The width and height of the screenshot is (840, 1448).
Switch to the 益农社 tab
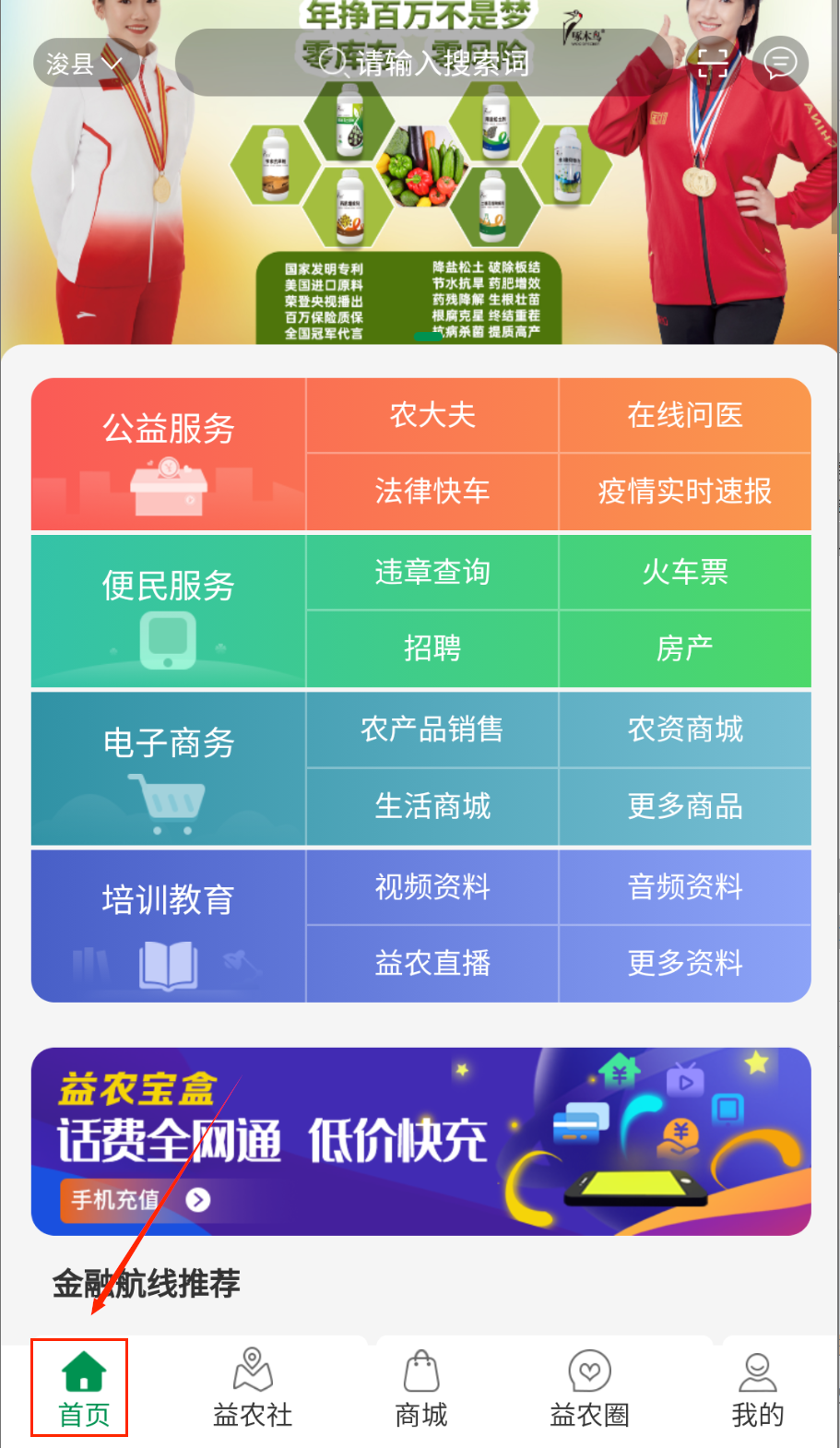tap(253, 1389)
